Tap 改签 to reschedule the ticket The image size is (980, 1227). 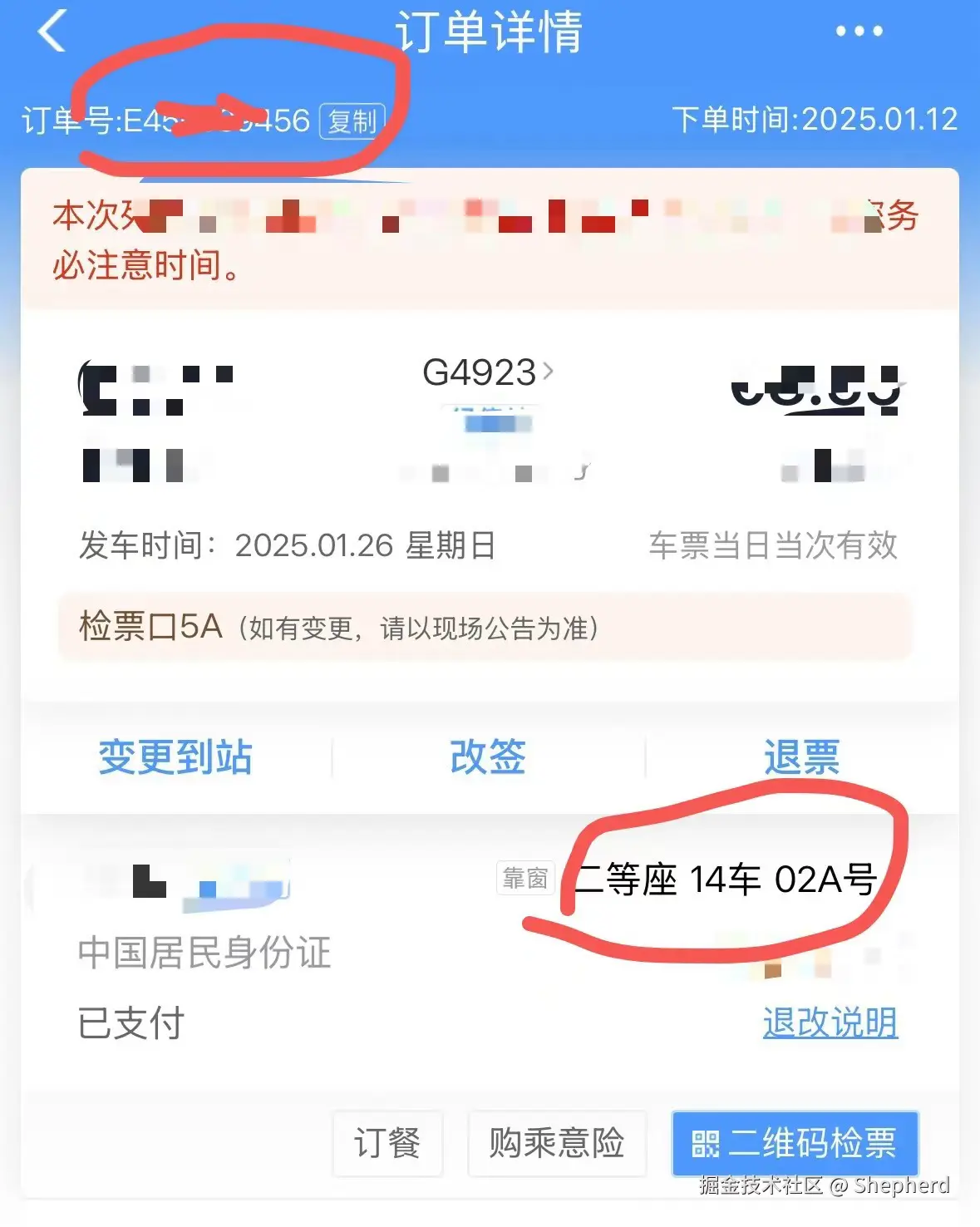coord(488,757)
